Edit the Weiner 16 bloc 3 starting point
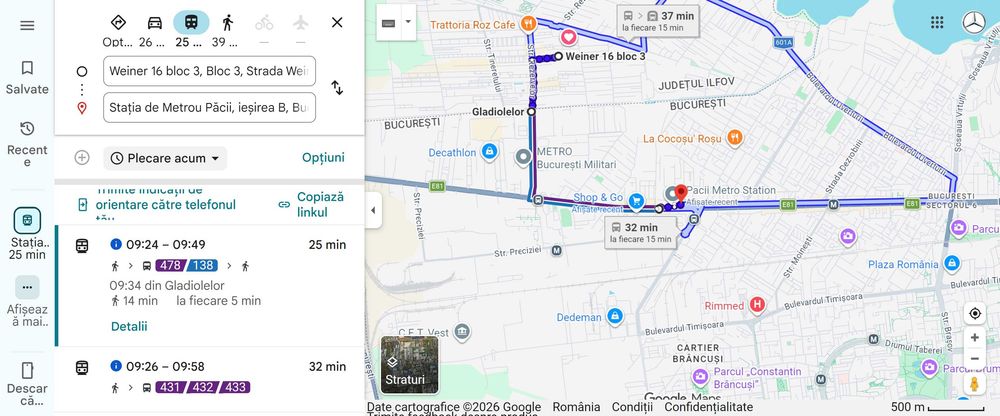Image resolution: width=1000 pixels, height=416 pixels. pos(209,71)
